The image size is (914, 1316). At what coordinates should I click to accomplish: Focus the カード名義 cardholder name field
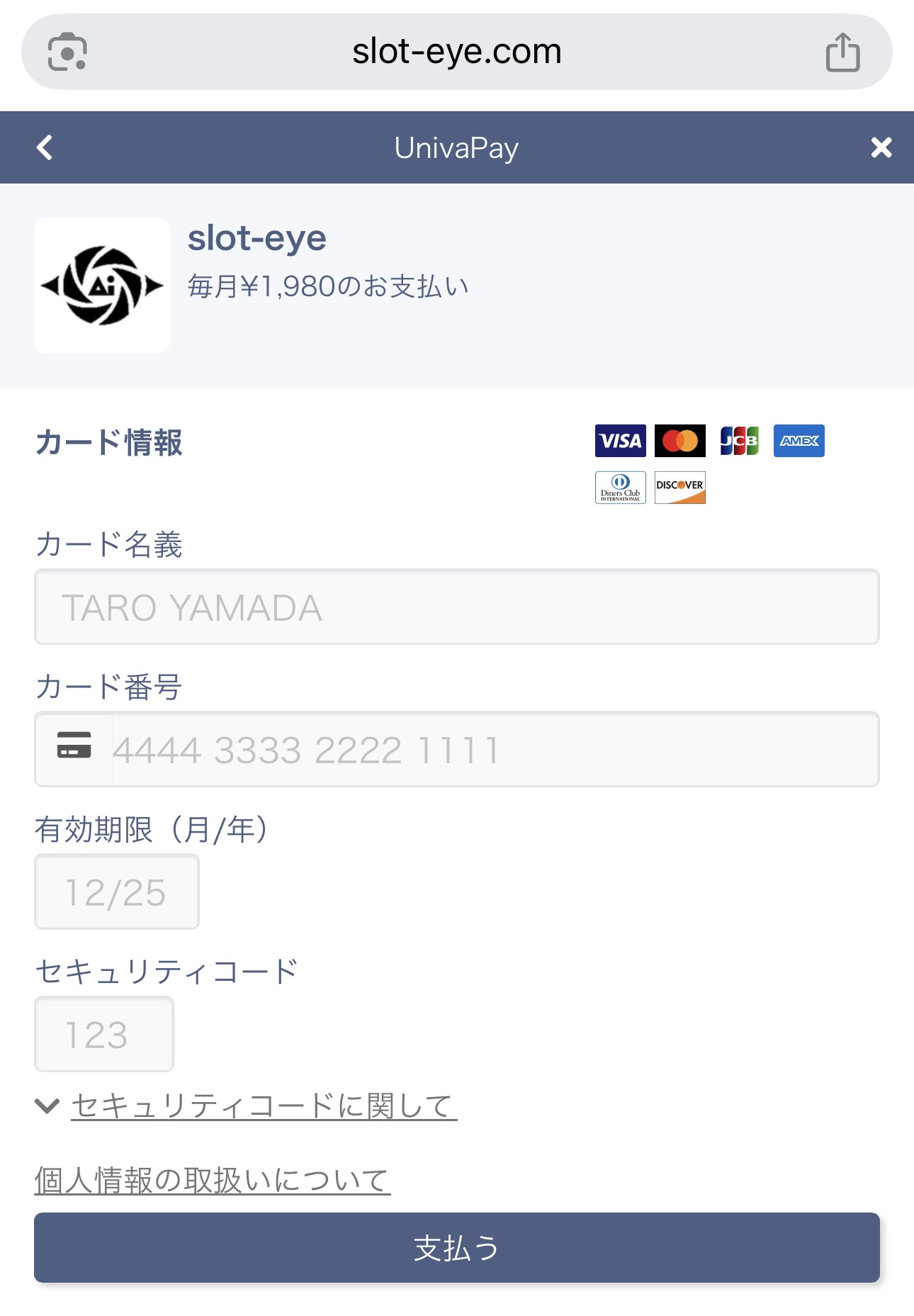click(x=456, y=607)
